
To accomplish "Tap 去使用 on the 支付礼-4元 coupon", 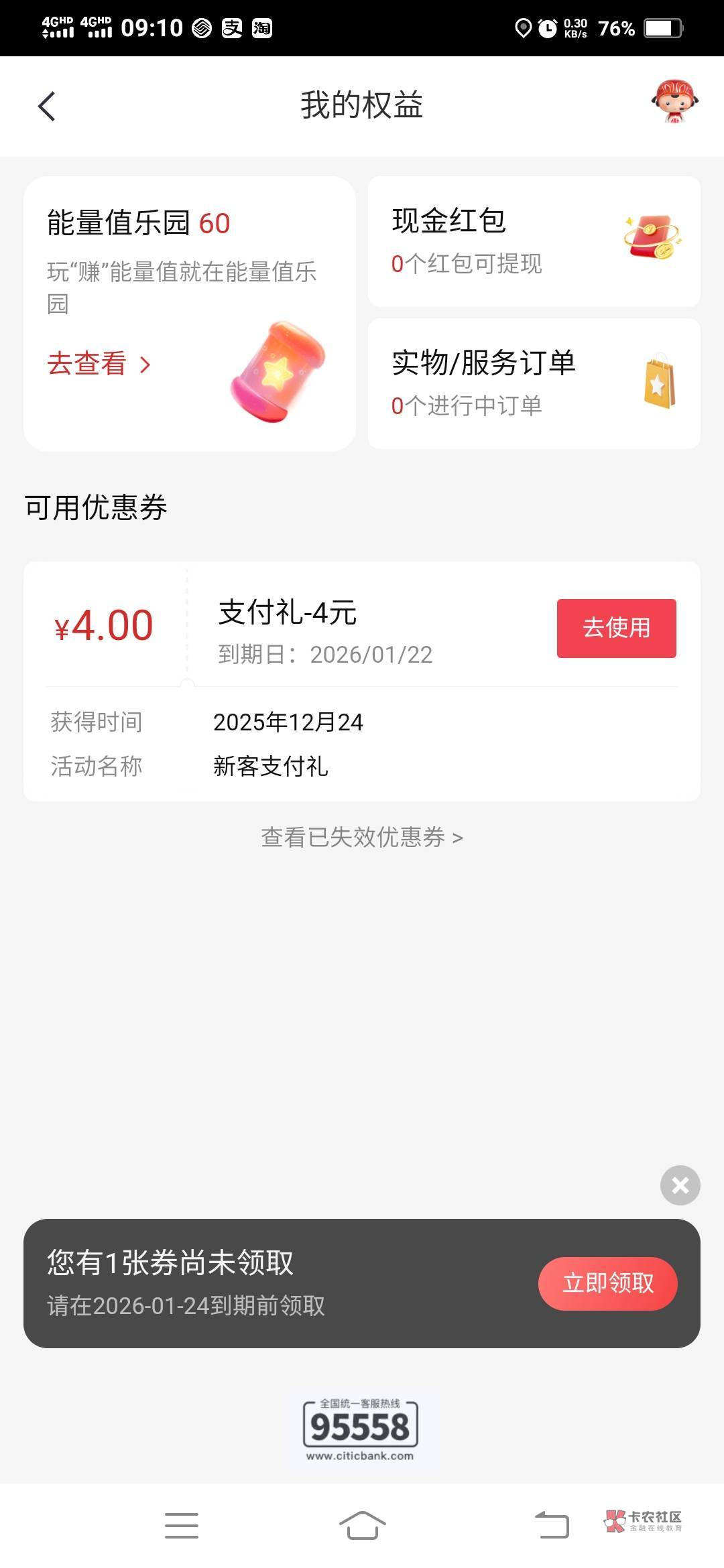I will pos(616,628).
